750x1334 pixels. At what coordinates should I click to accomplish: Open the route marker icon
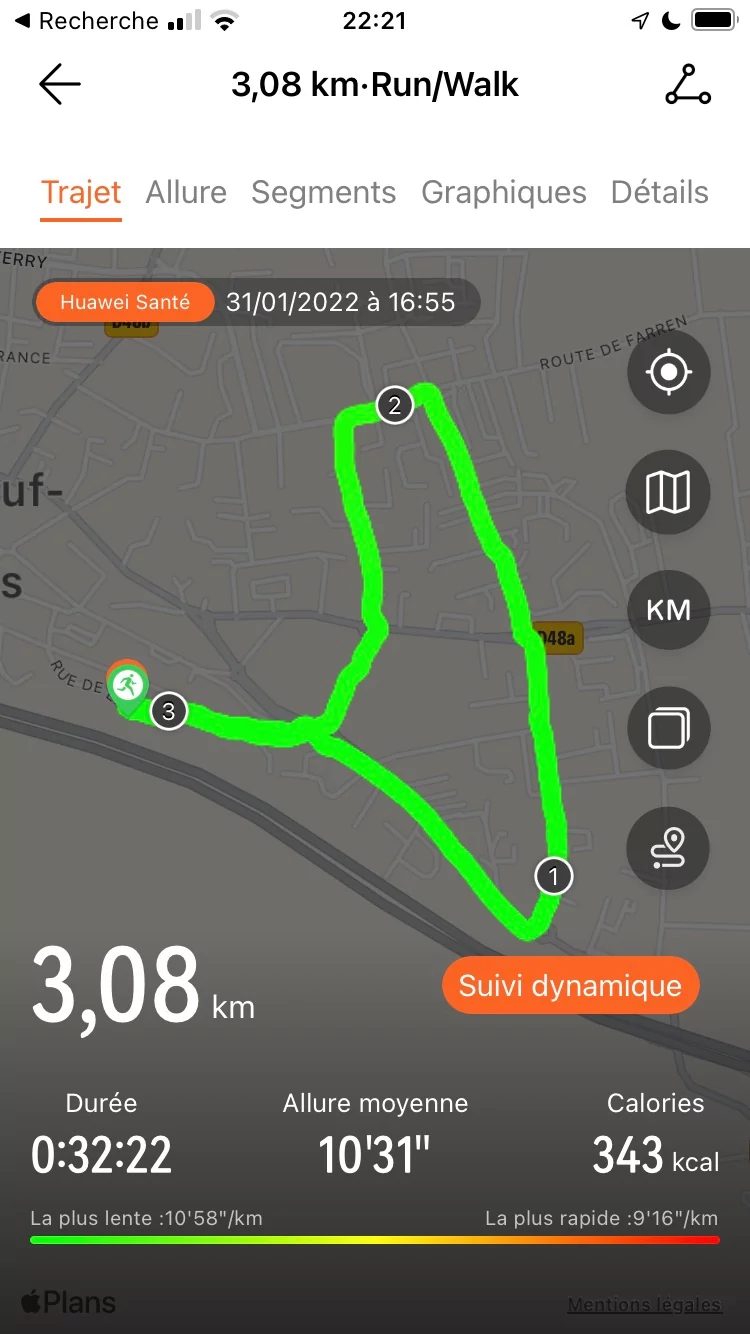pyautogui.click(x=668, y=848)
